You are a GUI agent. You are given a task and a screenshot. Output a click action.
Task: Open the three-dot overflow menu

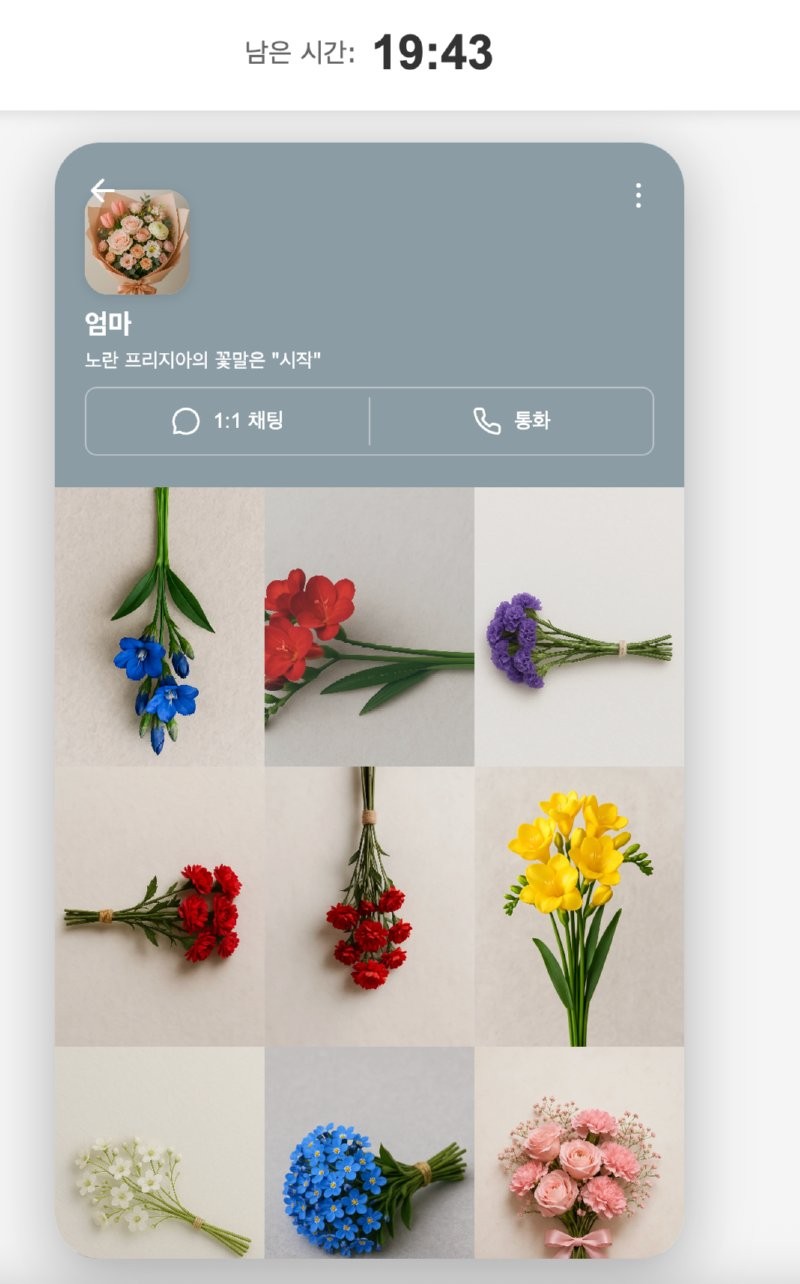(x=638, y=196)
